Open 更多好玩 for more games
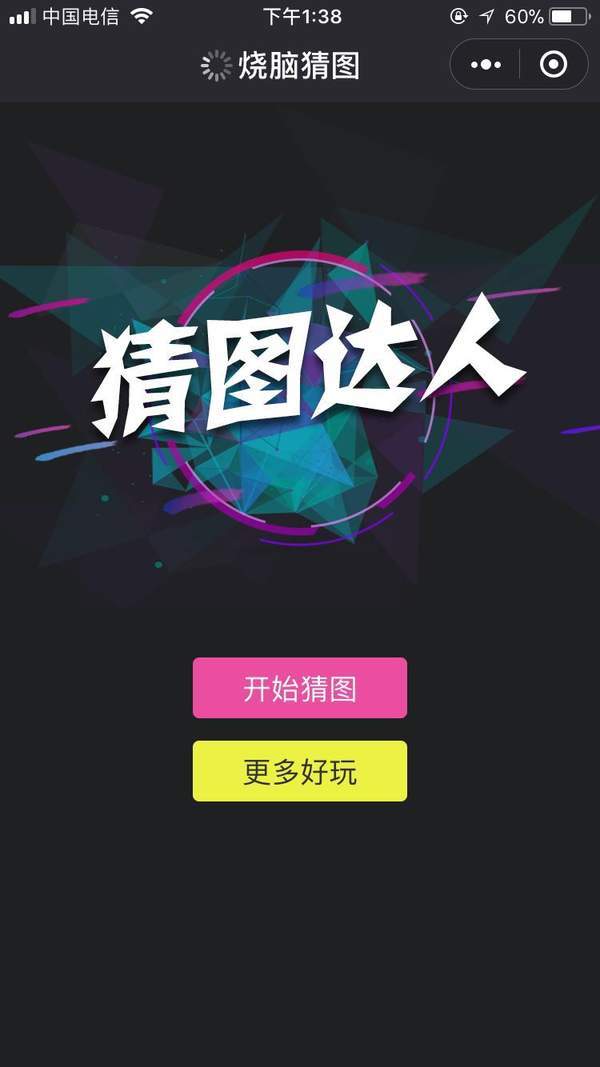The height and width of the screenshot is (1067, 600). 300,771
